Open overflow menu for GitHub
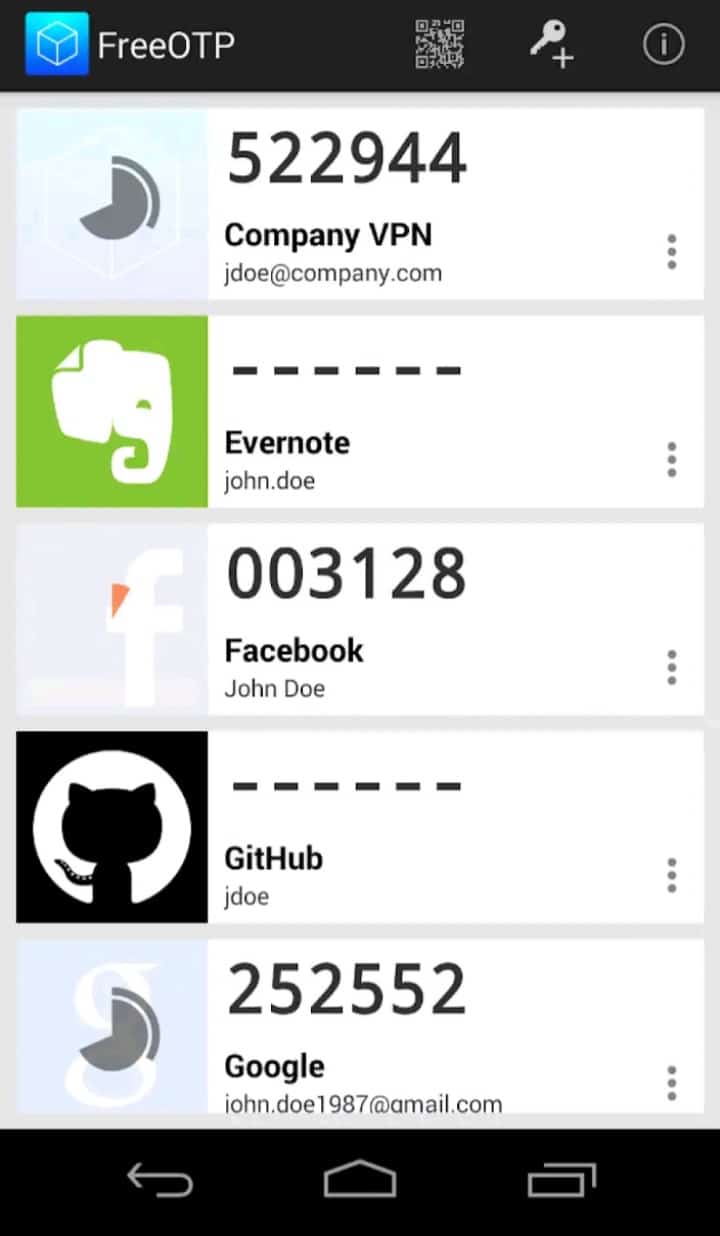The height and width of the screenshot is (1236, 720). (x=671, y=875)
